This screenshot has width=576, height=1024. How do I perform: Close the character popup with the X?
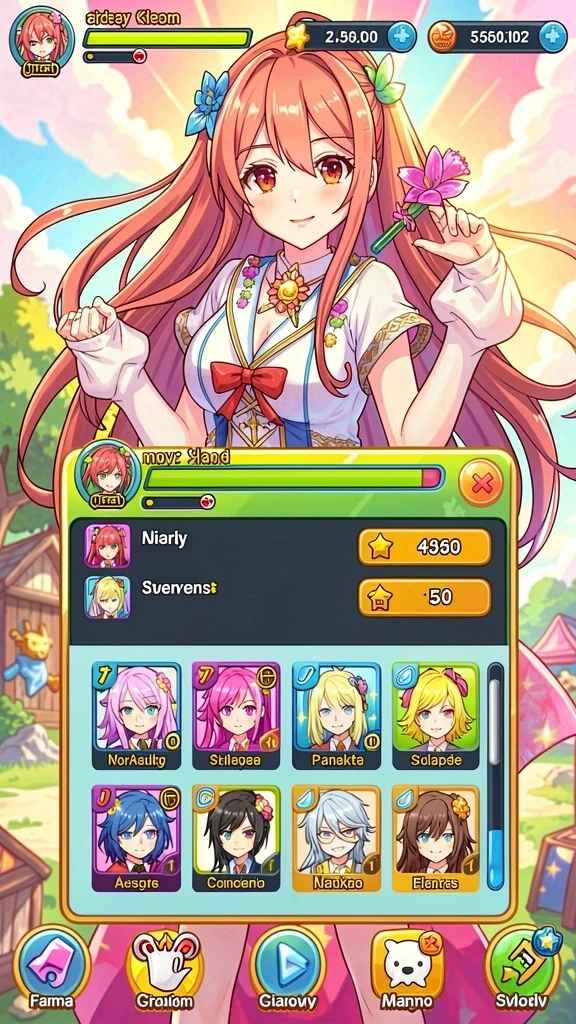[481, 484]
